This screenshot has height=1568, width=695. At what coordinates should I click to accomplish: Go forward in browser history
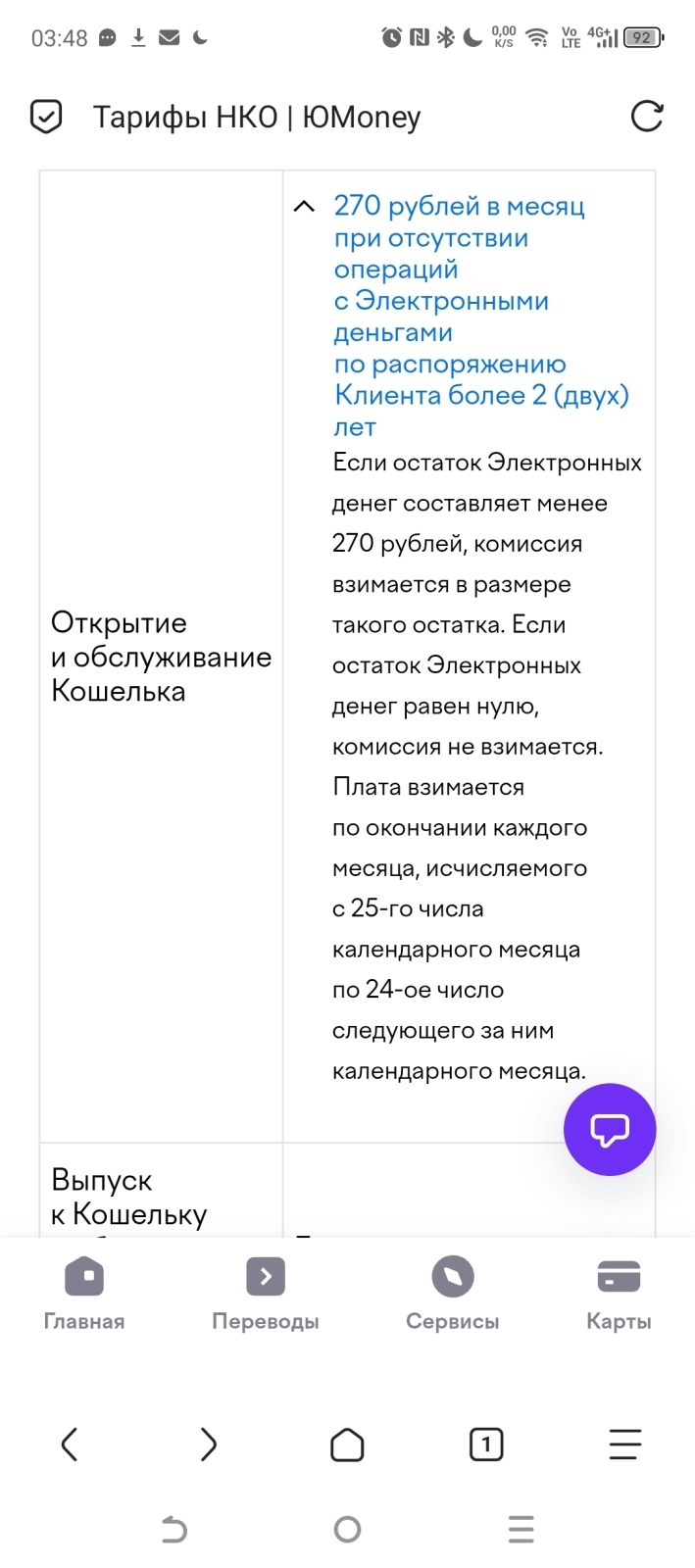(x=208, y=1445)
